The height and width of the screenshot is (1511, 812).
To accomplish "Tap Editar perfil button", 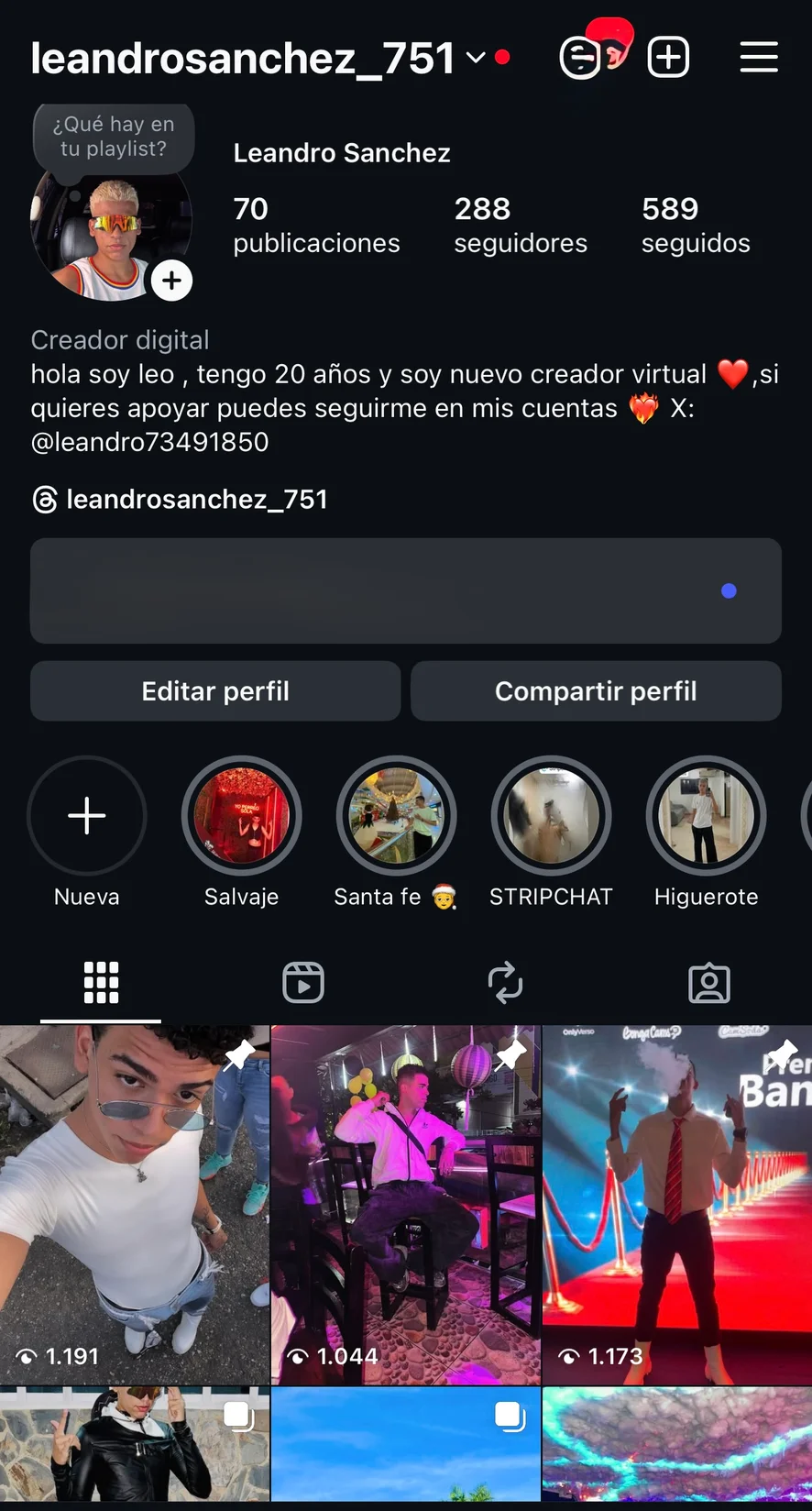I will click(215, 691).
